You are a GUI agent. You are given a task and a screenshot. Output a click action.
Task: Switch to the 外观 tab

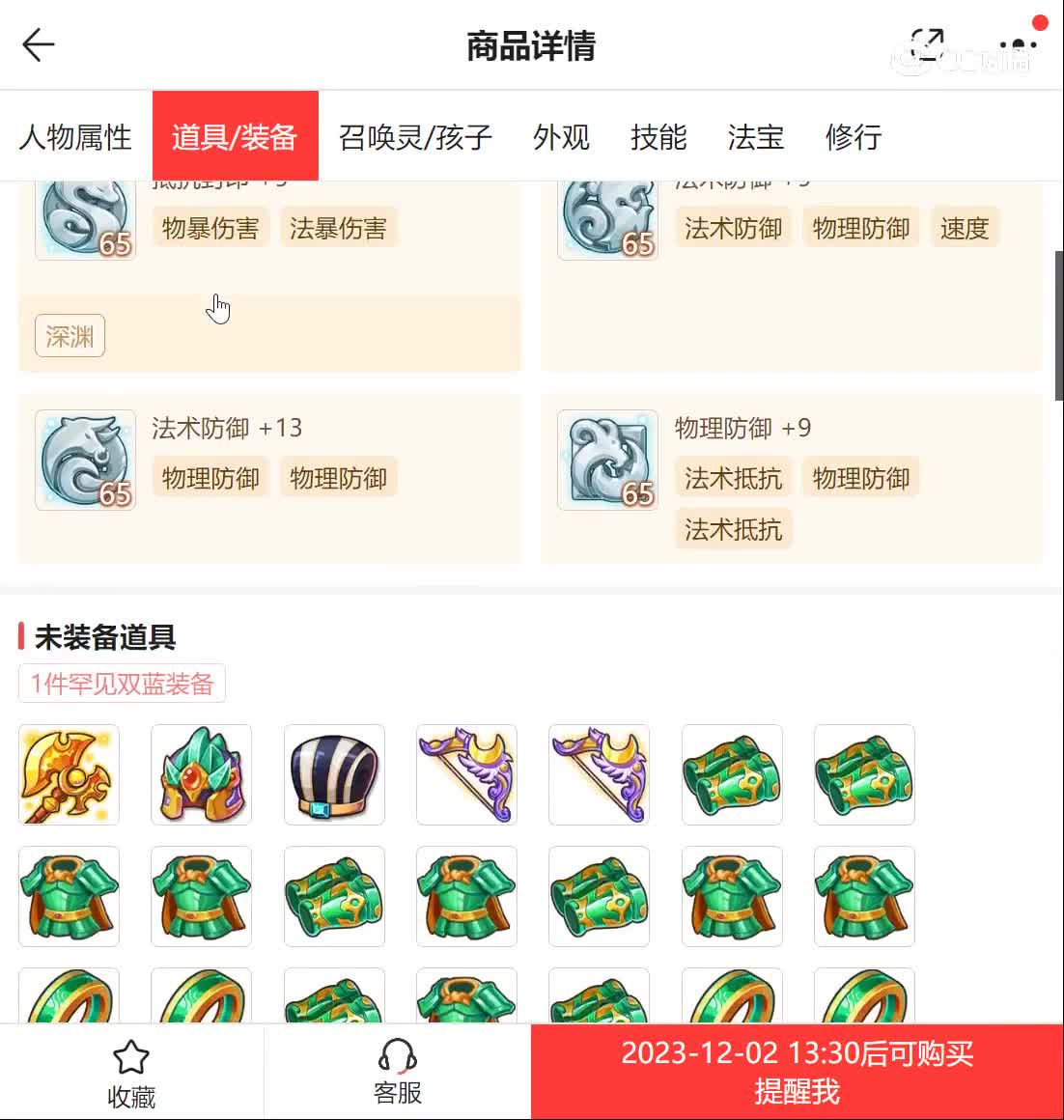pos(561,137)
